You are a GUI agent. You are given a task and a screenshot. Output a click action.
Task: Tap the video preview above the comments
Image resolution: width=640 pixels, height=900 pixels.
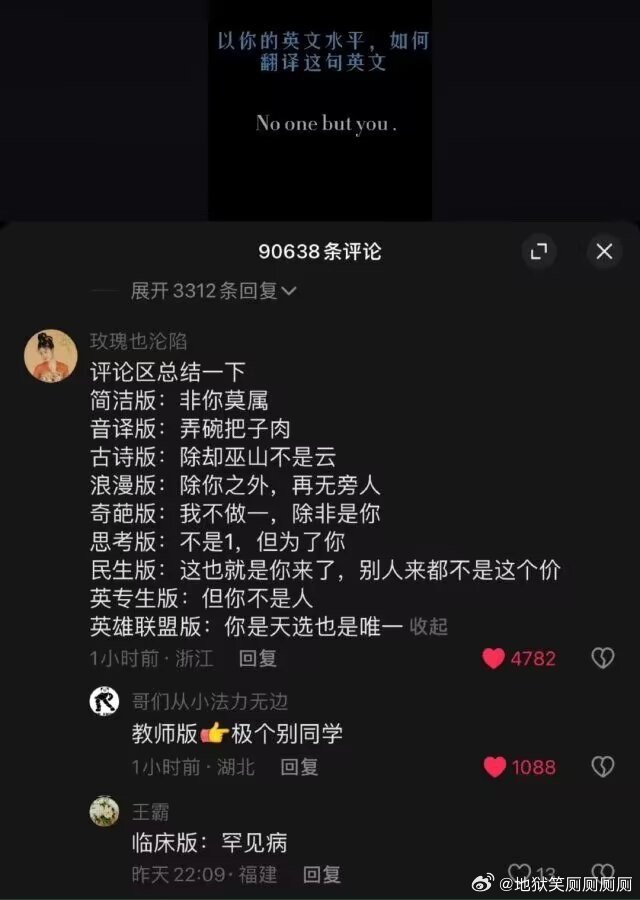320,110
